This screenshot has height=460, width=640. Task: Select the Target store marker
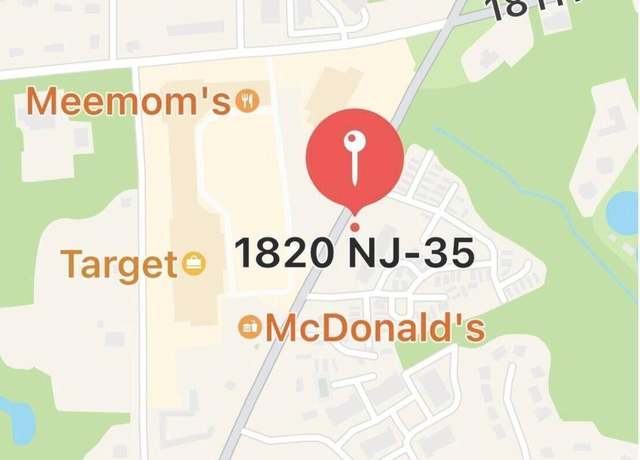click(194, 265)
